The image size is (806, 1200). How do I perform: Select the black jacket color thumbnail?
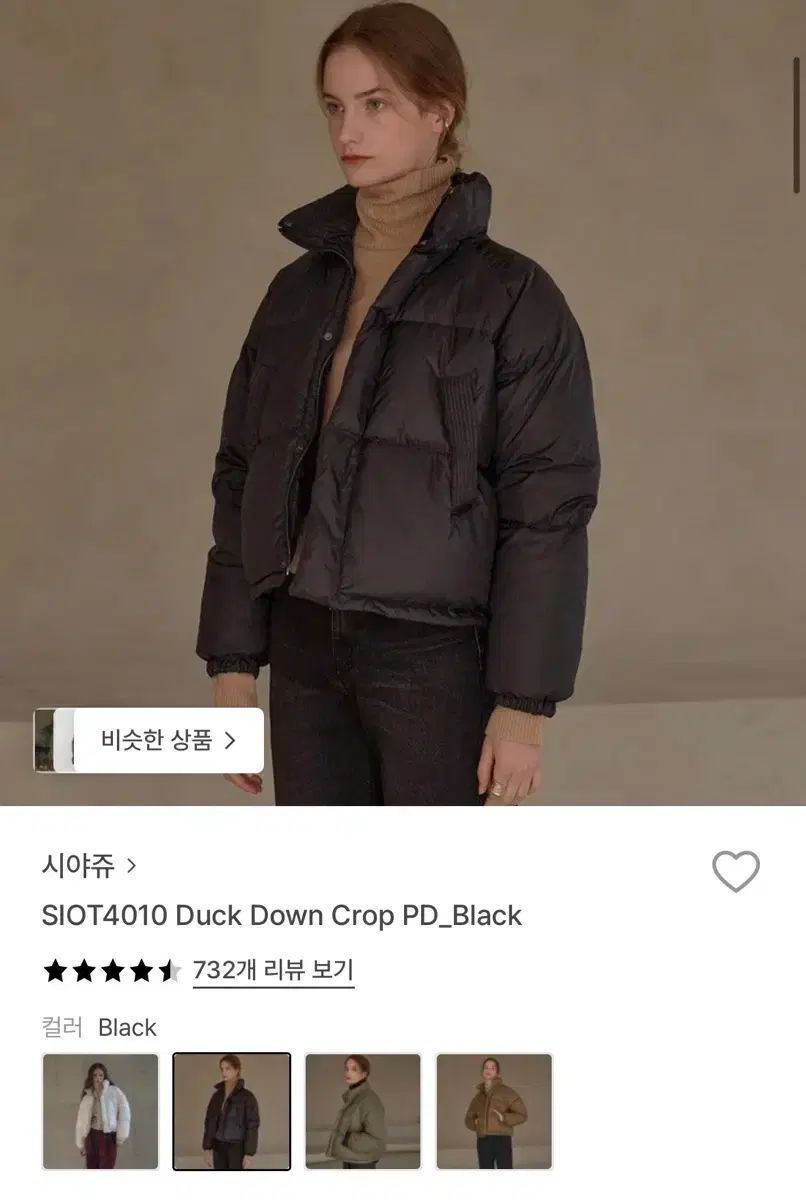coord(232,1111)
